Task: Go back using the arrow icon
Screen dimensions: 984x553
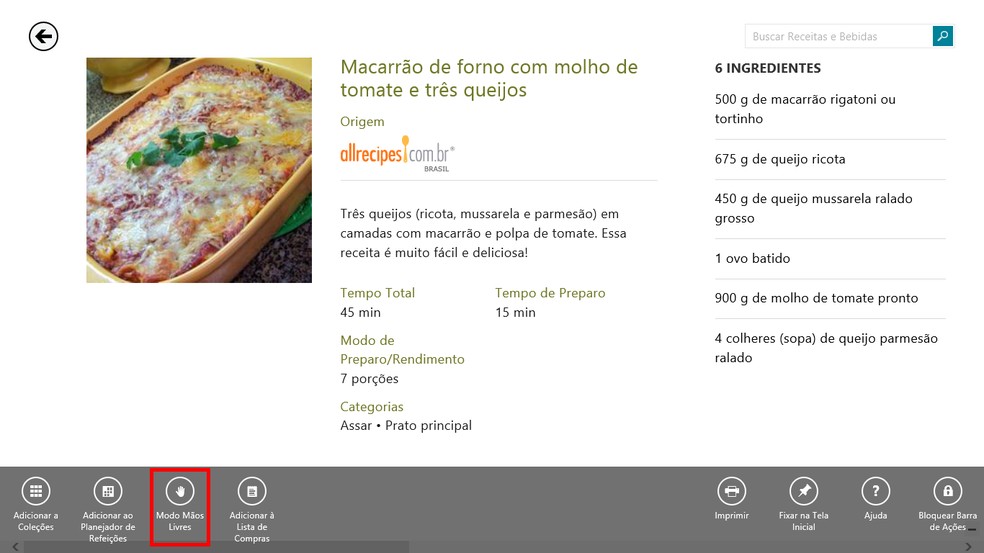Action: pos(43,37)
